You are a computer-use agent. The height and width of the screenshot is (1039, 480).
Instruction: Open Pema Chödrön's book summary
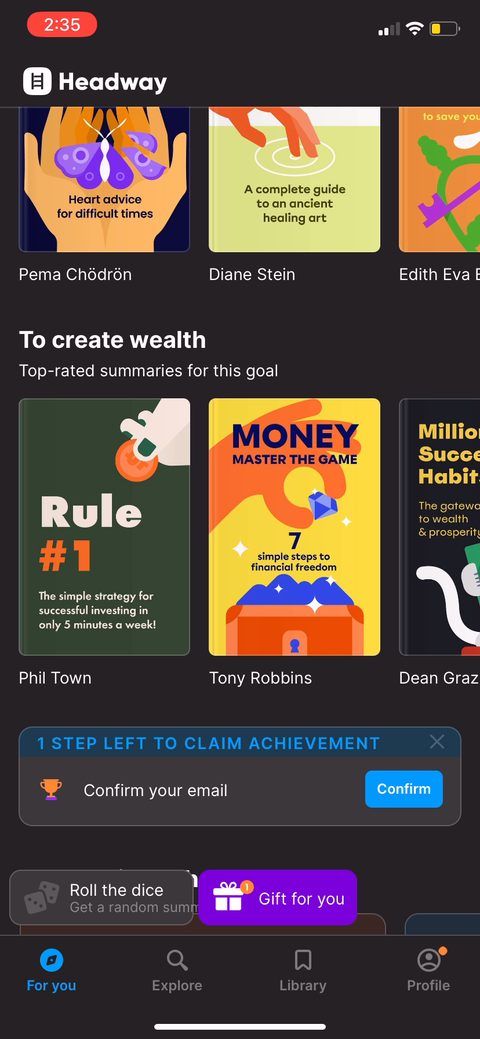(104, 180)
